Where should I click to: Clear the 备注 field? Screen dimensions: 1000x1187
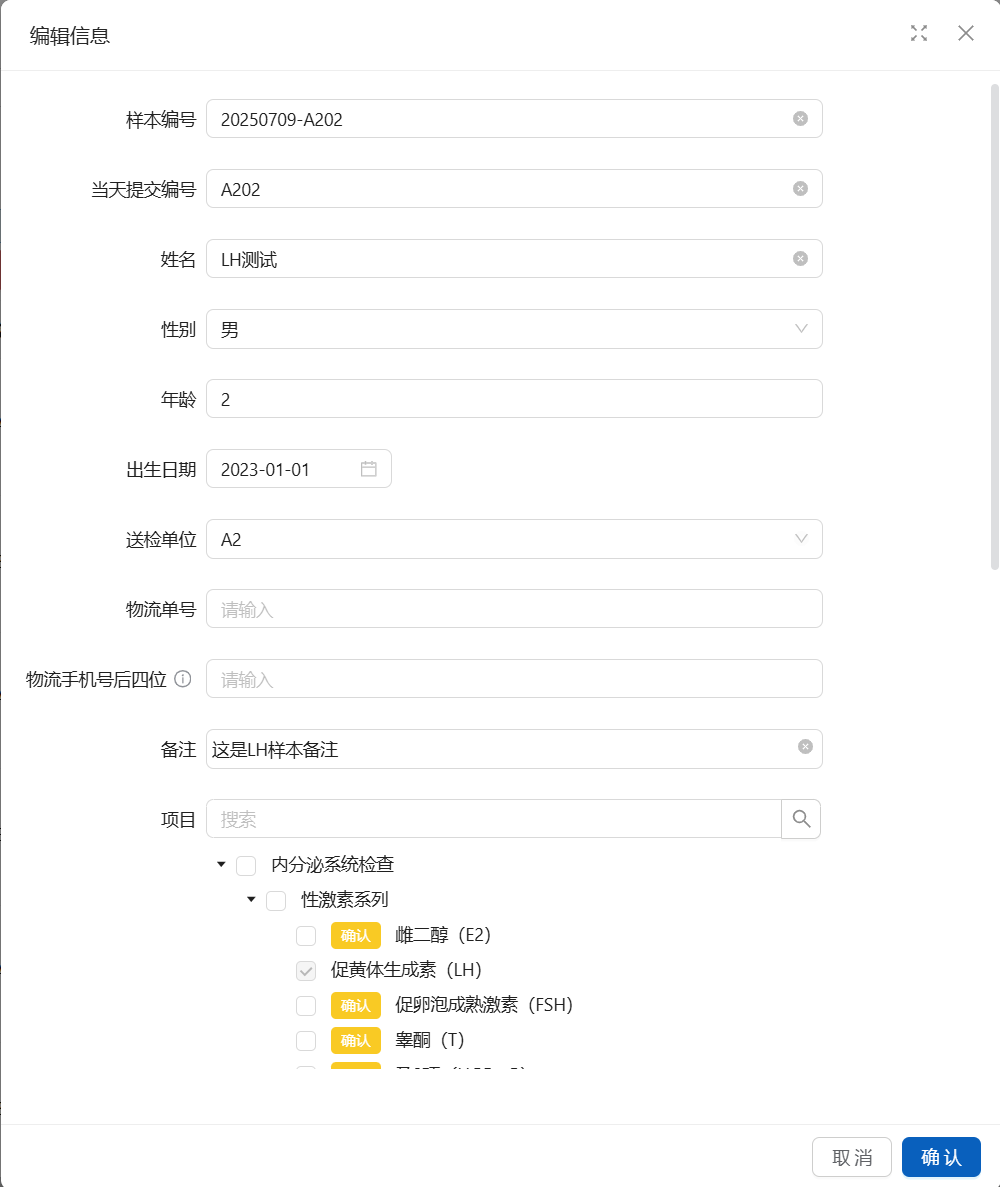[805, 747]
